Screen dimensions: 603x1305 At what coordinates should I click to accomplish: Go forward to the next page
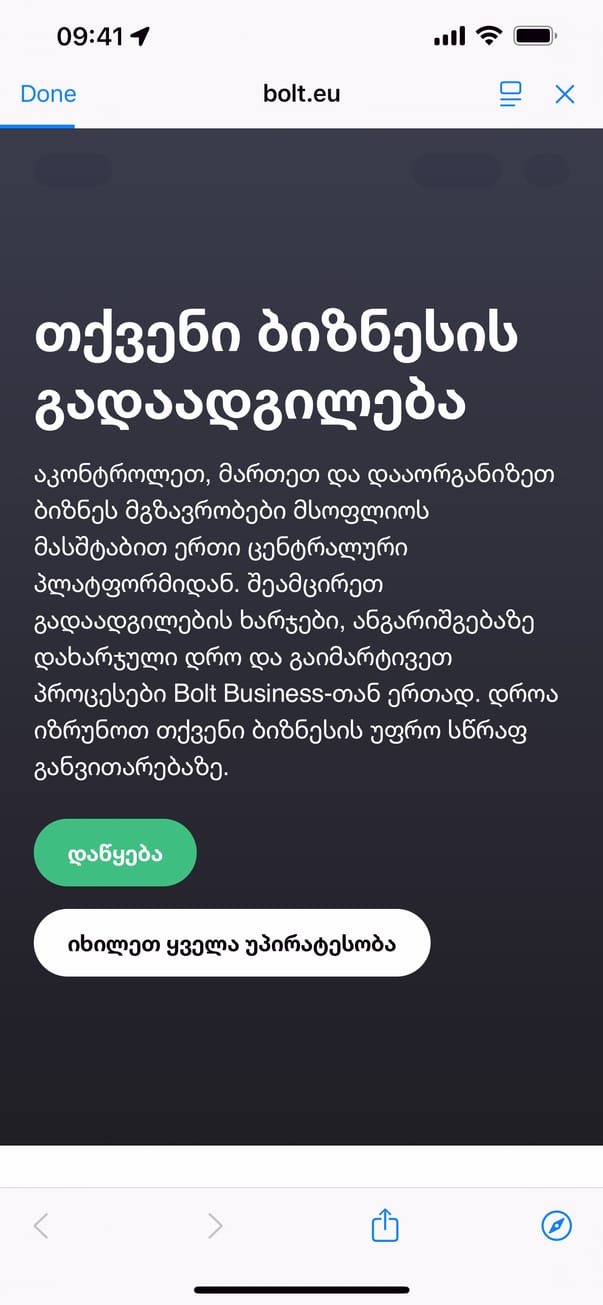coord(215,1225)
